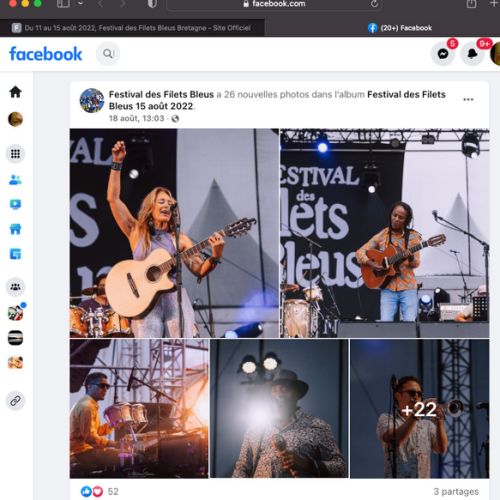Open the +22 remaining photos tile
This screenshot has height=500, width=500.
[x=420, y=409]
